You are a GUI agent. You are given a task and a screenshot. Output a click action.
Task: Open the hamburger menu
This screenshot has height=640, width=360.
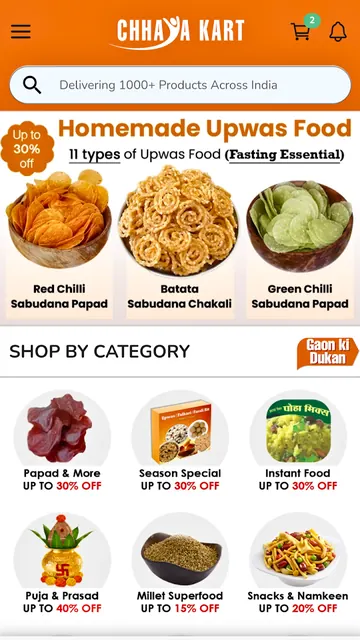point(21,31)
